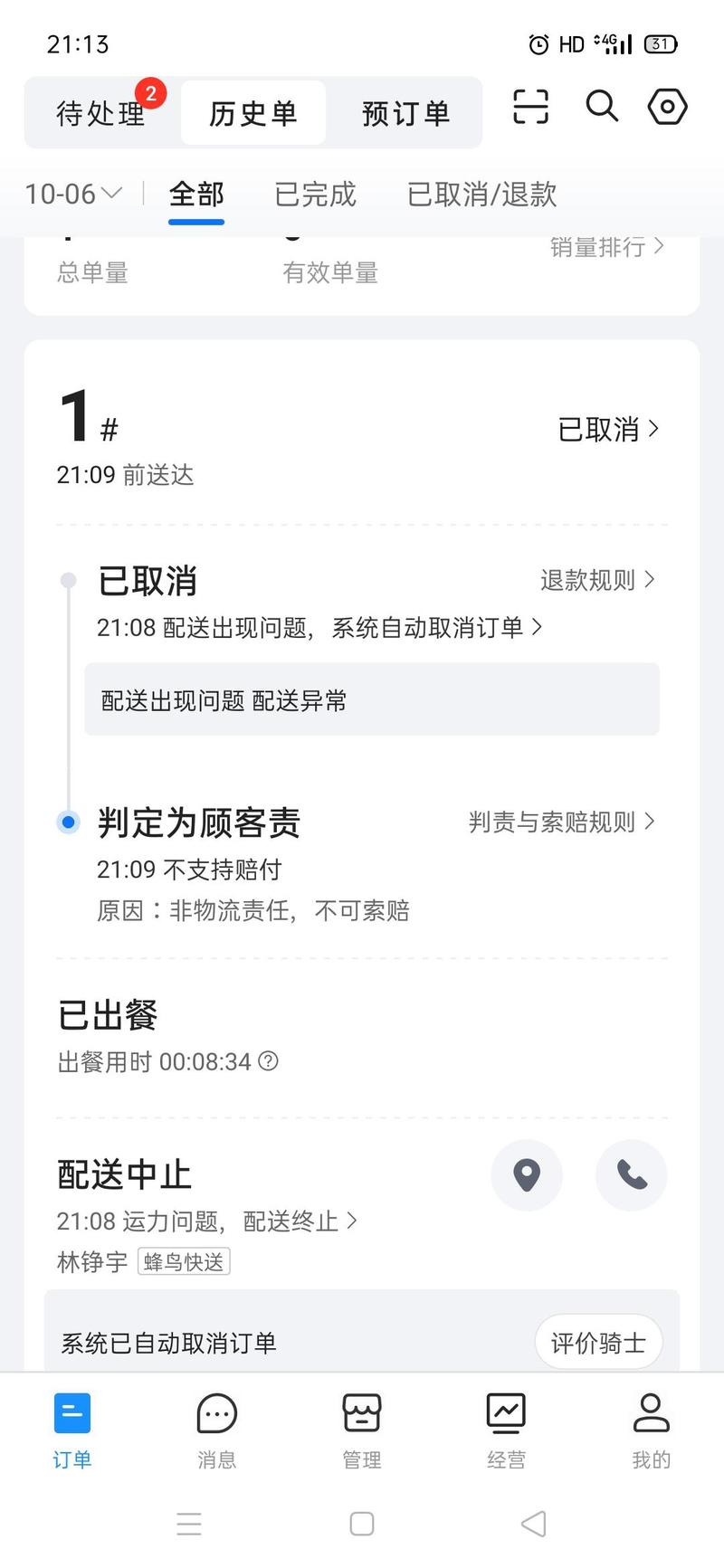View 退款规则 refund rules
The image size is (724, 1568).
(x=597, y=580)
